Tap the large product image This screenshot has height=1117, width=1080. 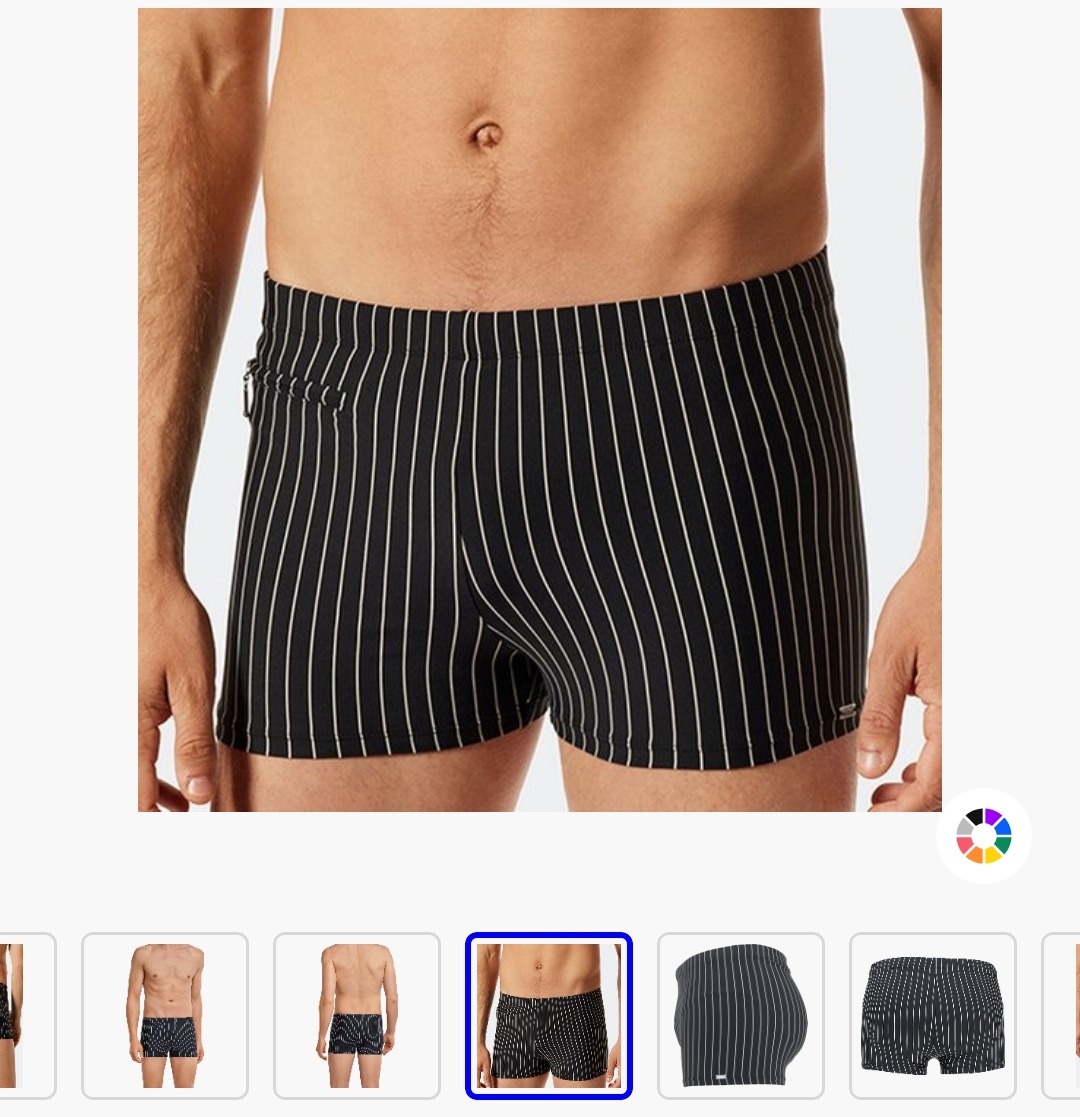[540, 410]
